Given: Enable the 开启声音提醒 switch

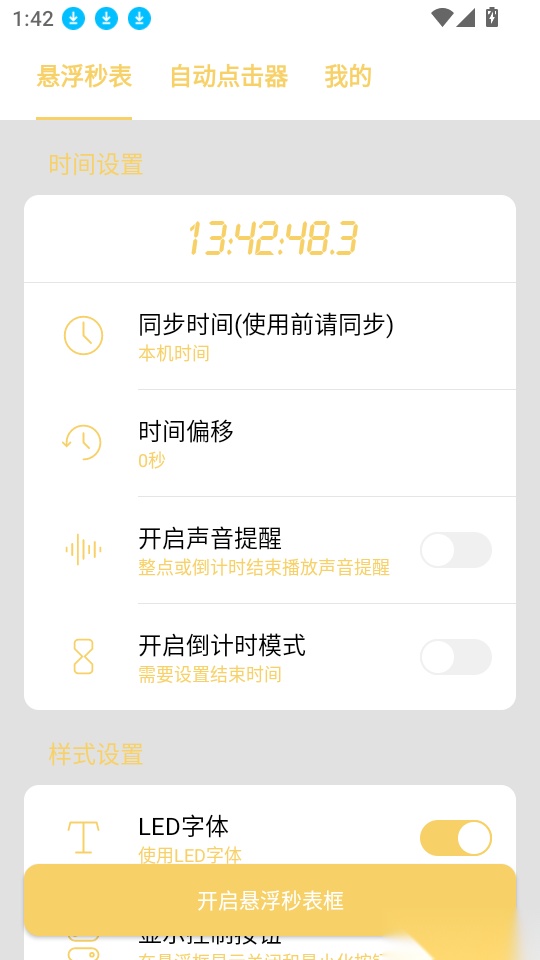Looking at the screenshot, I should point(456,550).
